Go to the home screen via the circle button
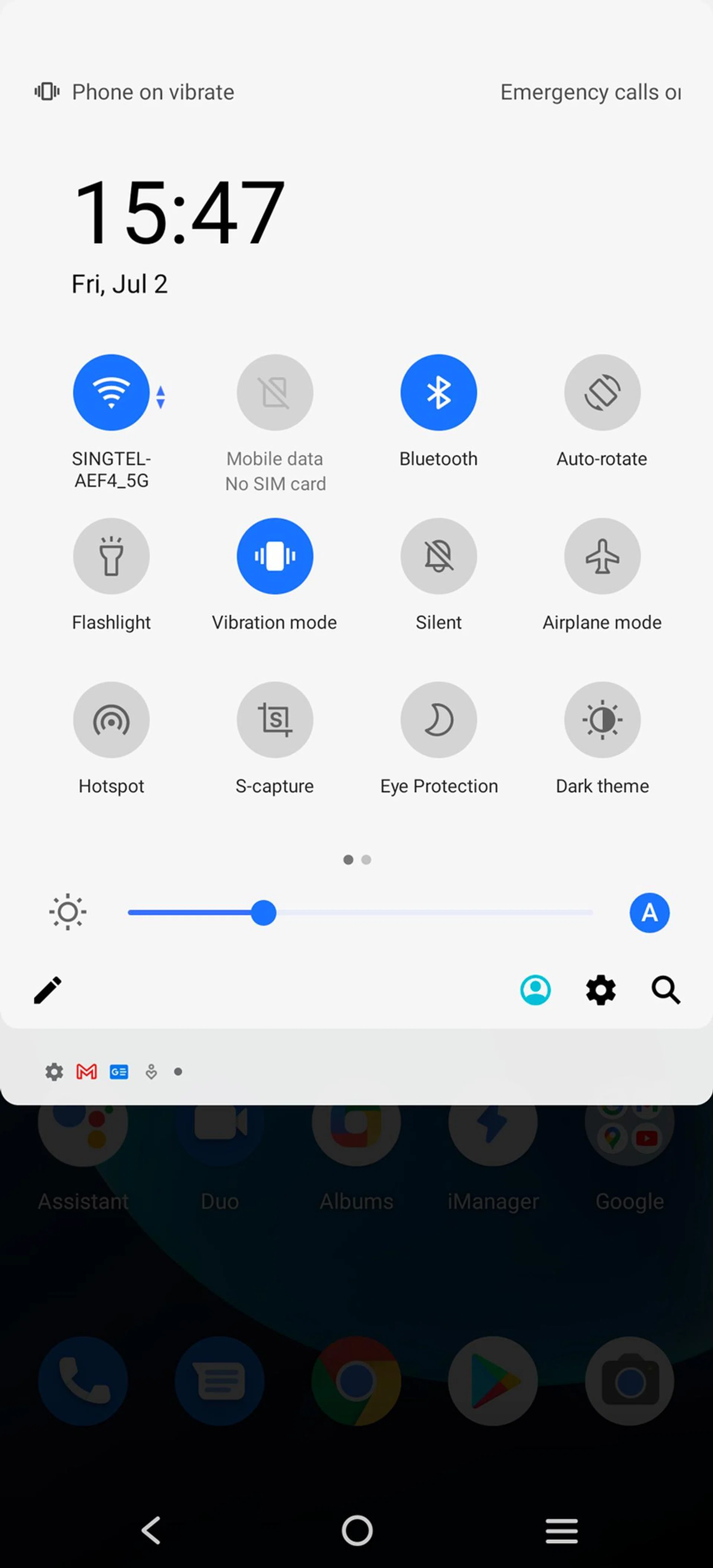 357,1530
